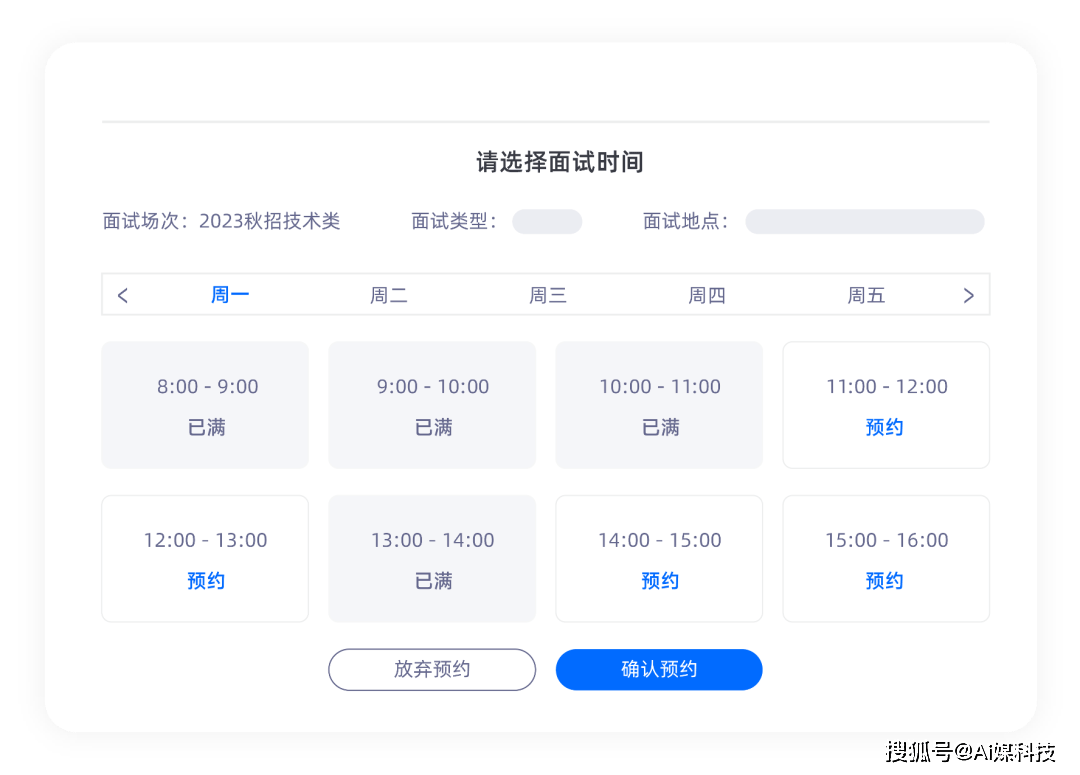Select the 周四 day tab
The image size is (1080, 775).
pos(707,295)
